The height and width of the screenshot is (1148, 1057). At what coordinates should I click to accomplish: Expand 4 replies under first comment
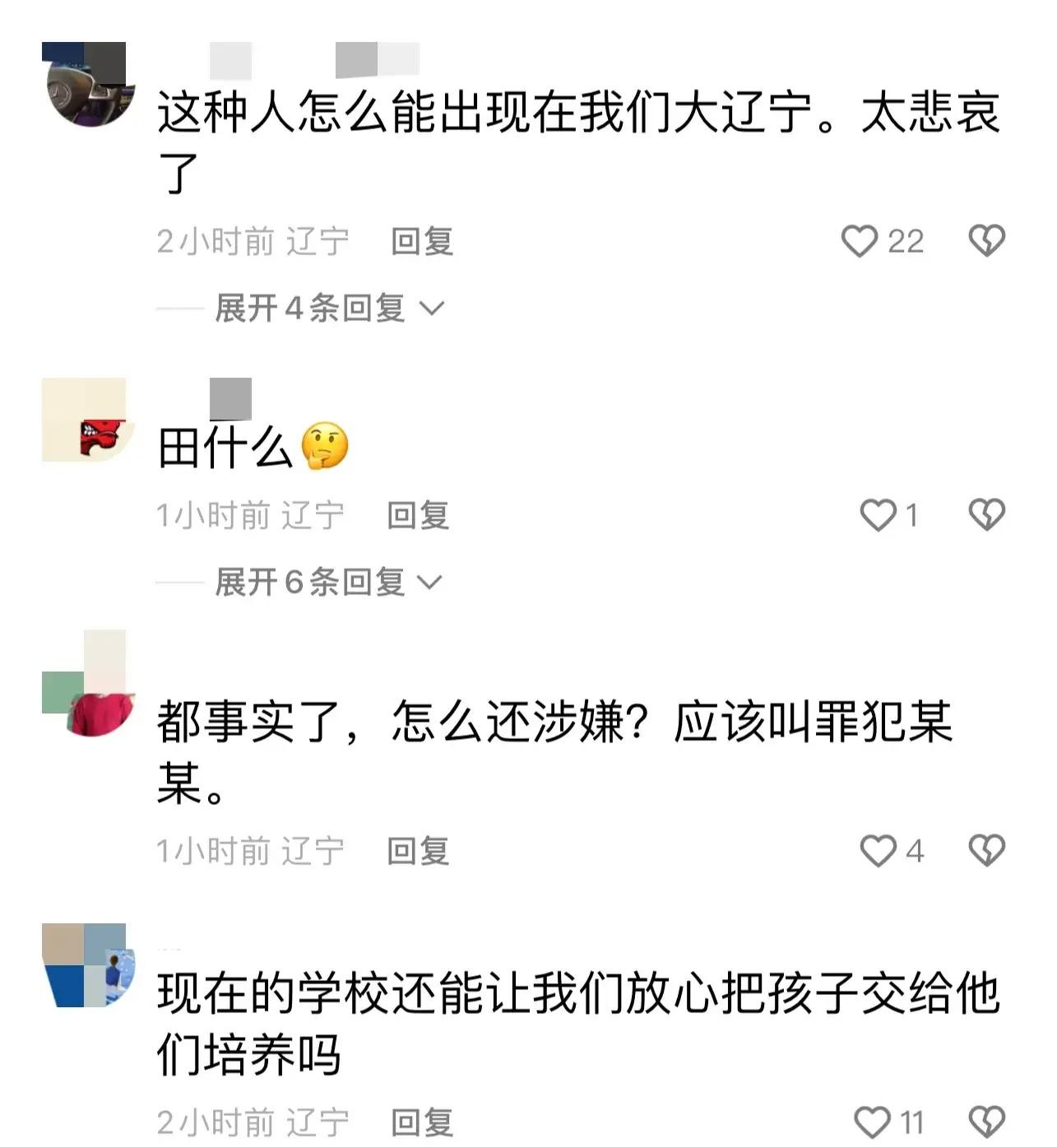[x=329, y=309]
